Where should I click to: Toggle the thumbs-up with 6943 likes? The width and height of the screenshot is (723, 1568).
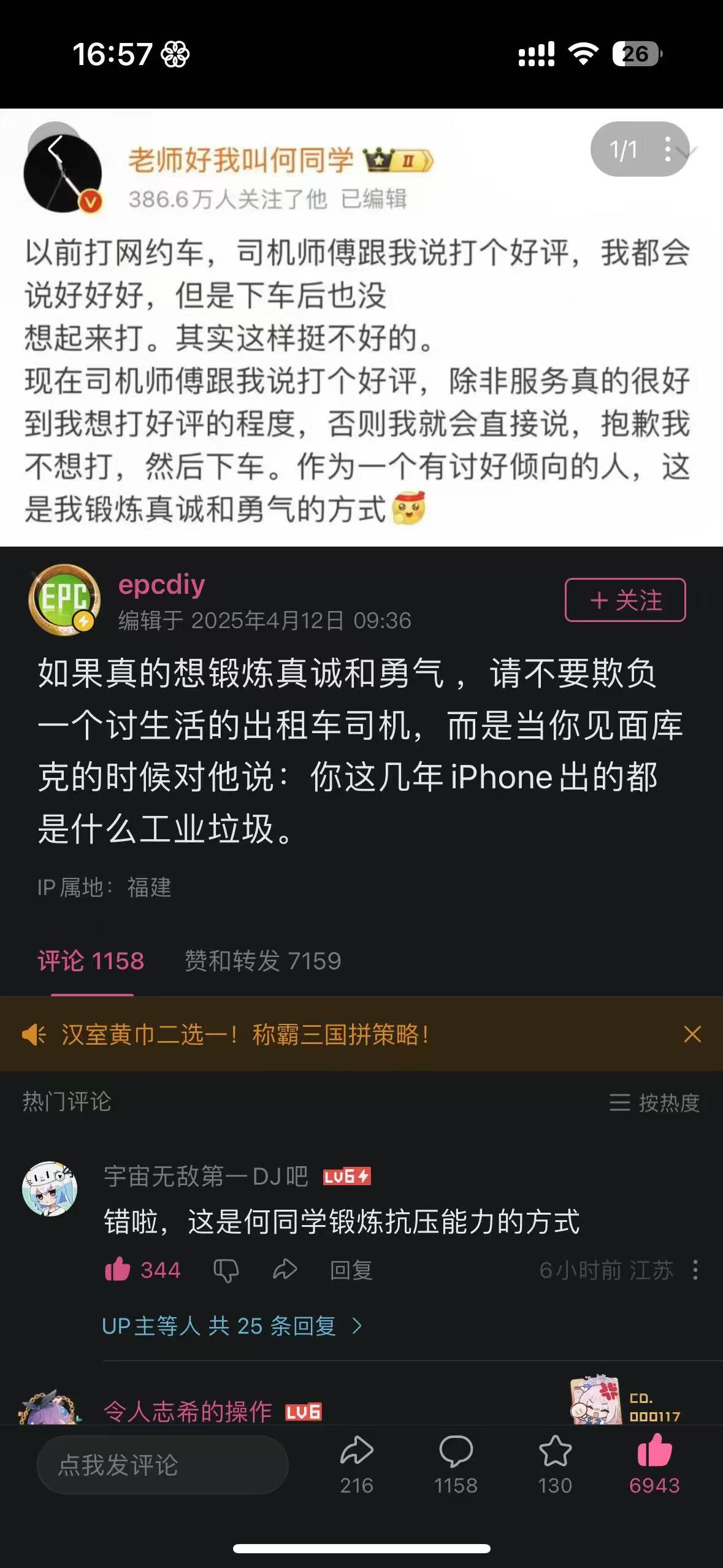654,1463
